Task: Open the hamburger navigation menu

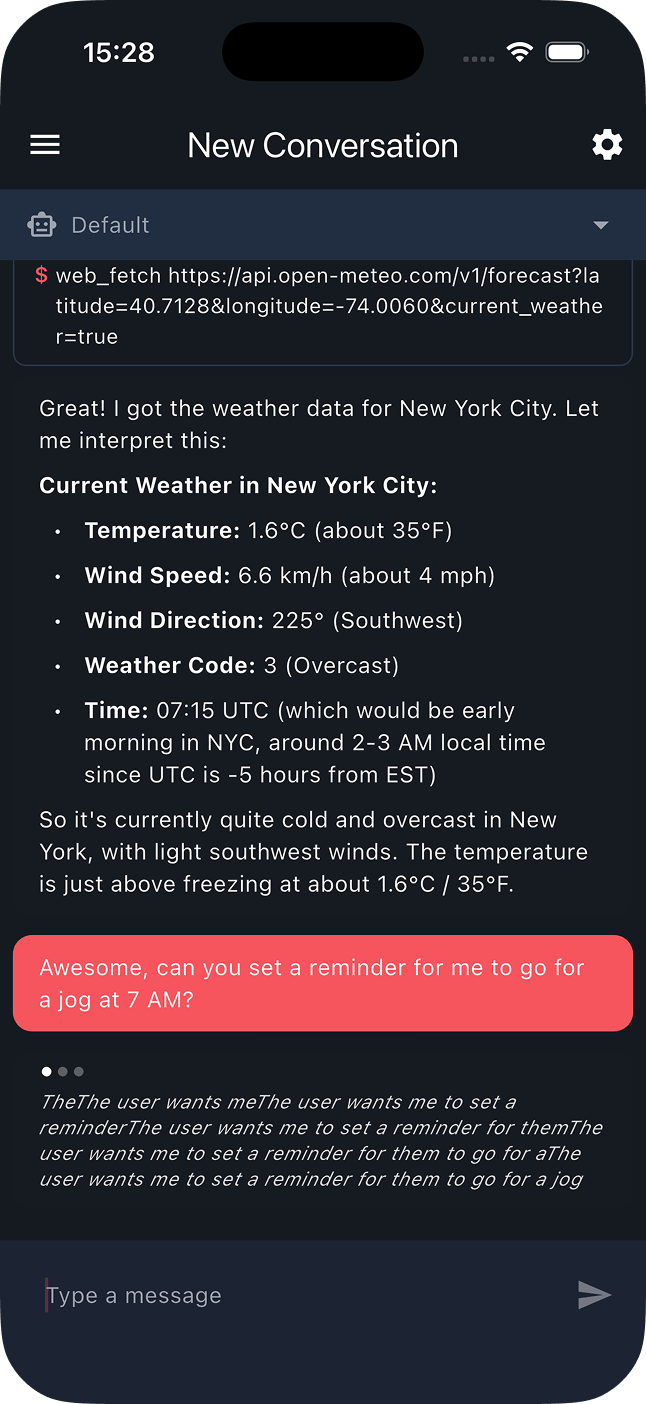Action: (45, 145)
